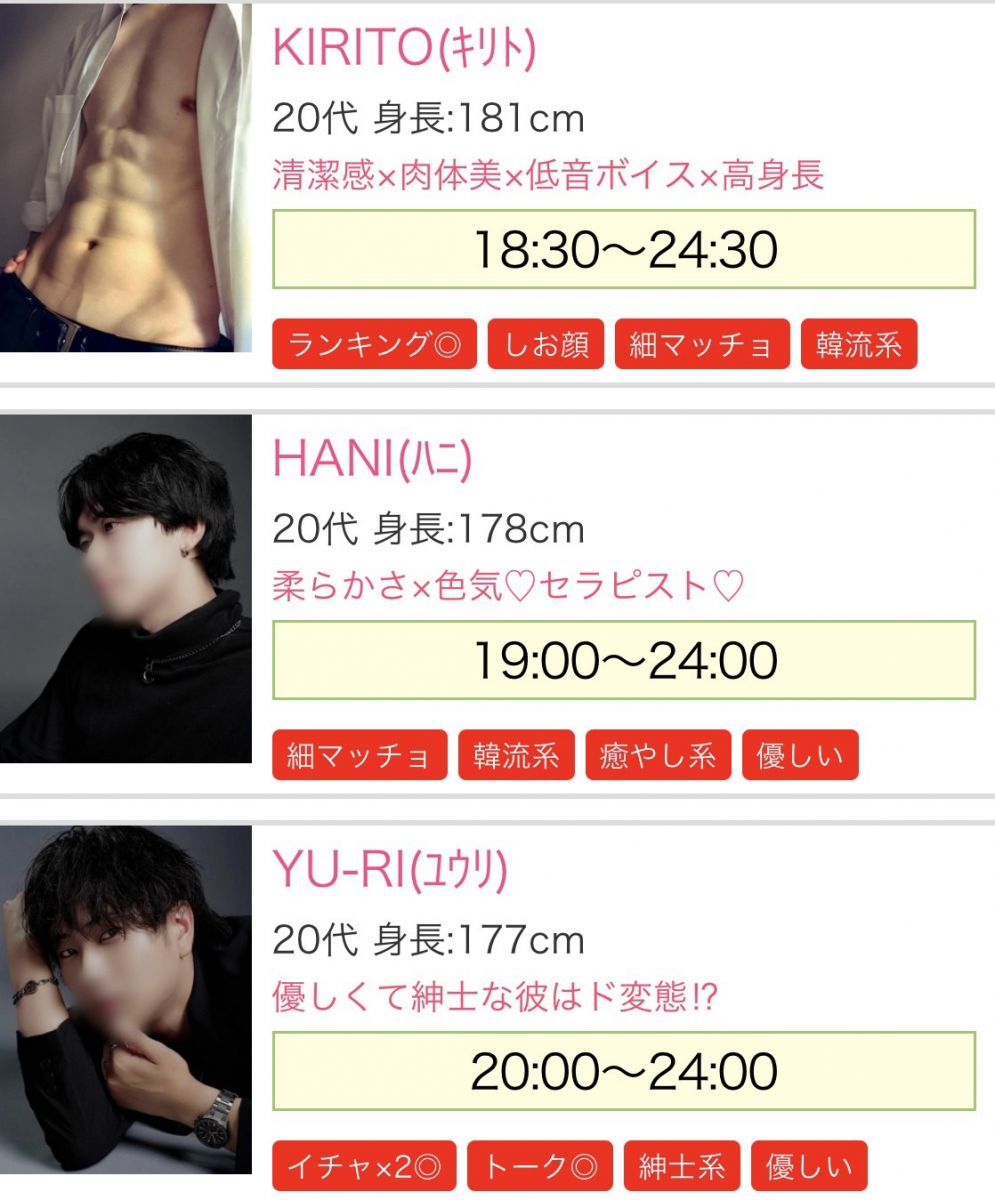Open HANI's profile photo
Viewport: 995px width, 1200px height.
point(125,589)
